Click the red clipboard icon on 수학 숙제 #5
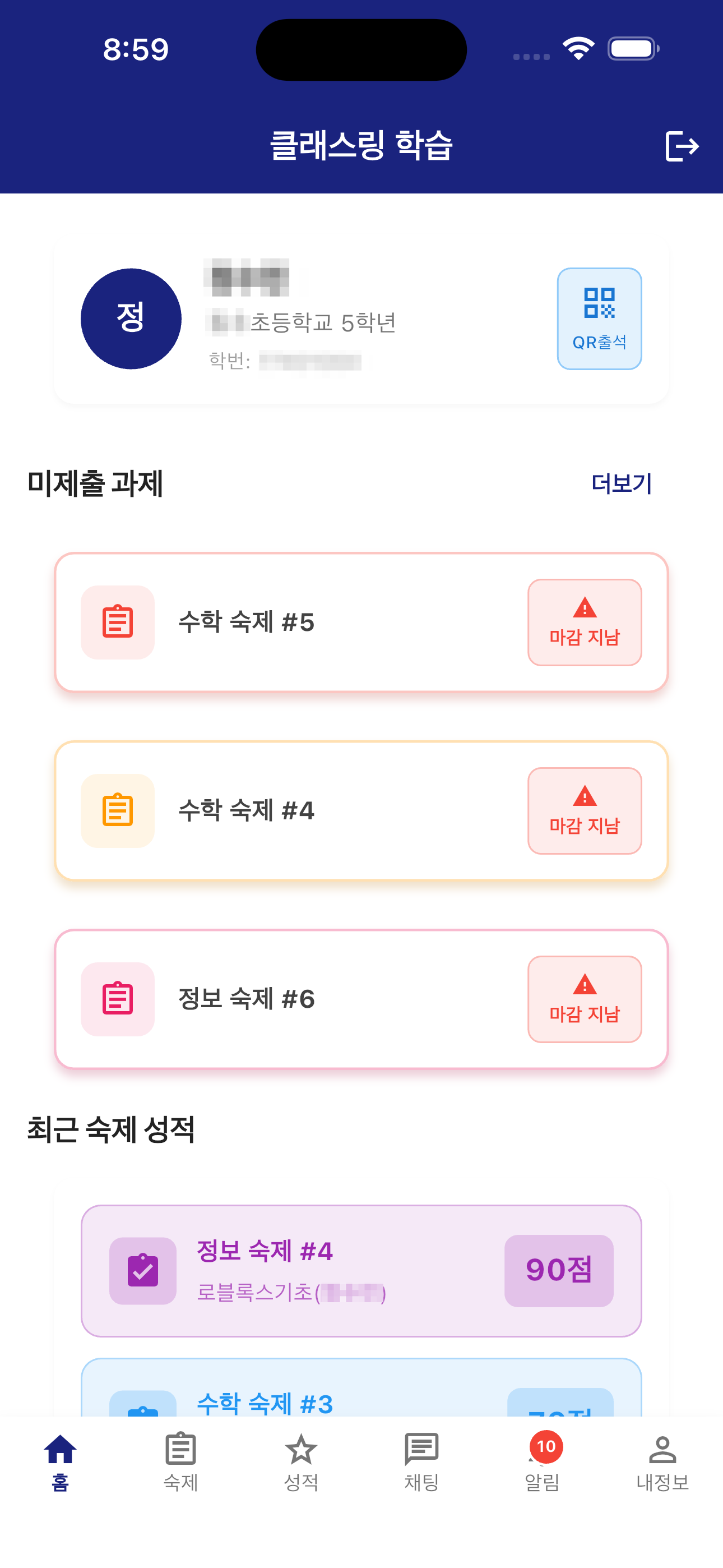Image resolution: width=723 pixels, height=1568 pixels. (118, 622)
